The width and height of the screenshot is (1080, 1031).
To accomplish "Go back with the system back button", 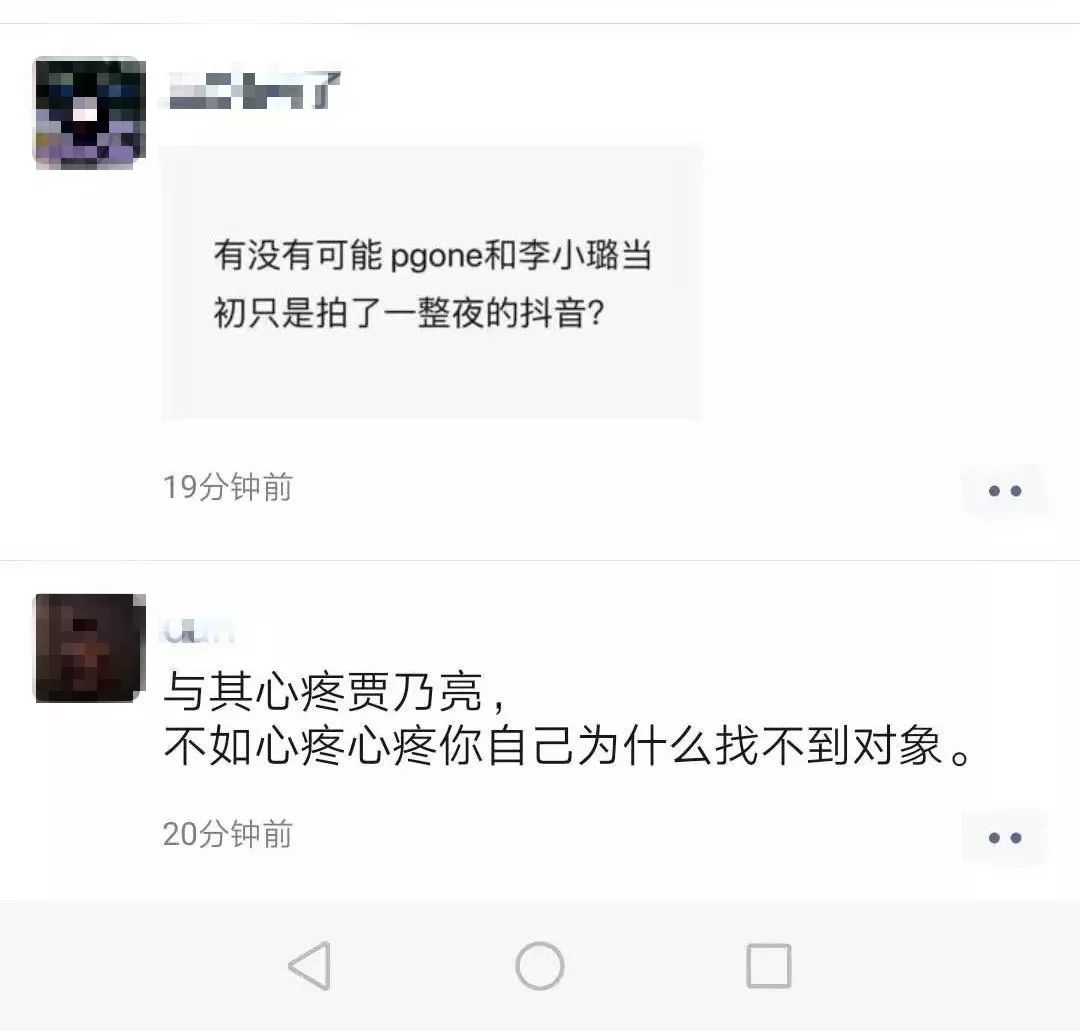I will click(x=309, y=966).
